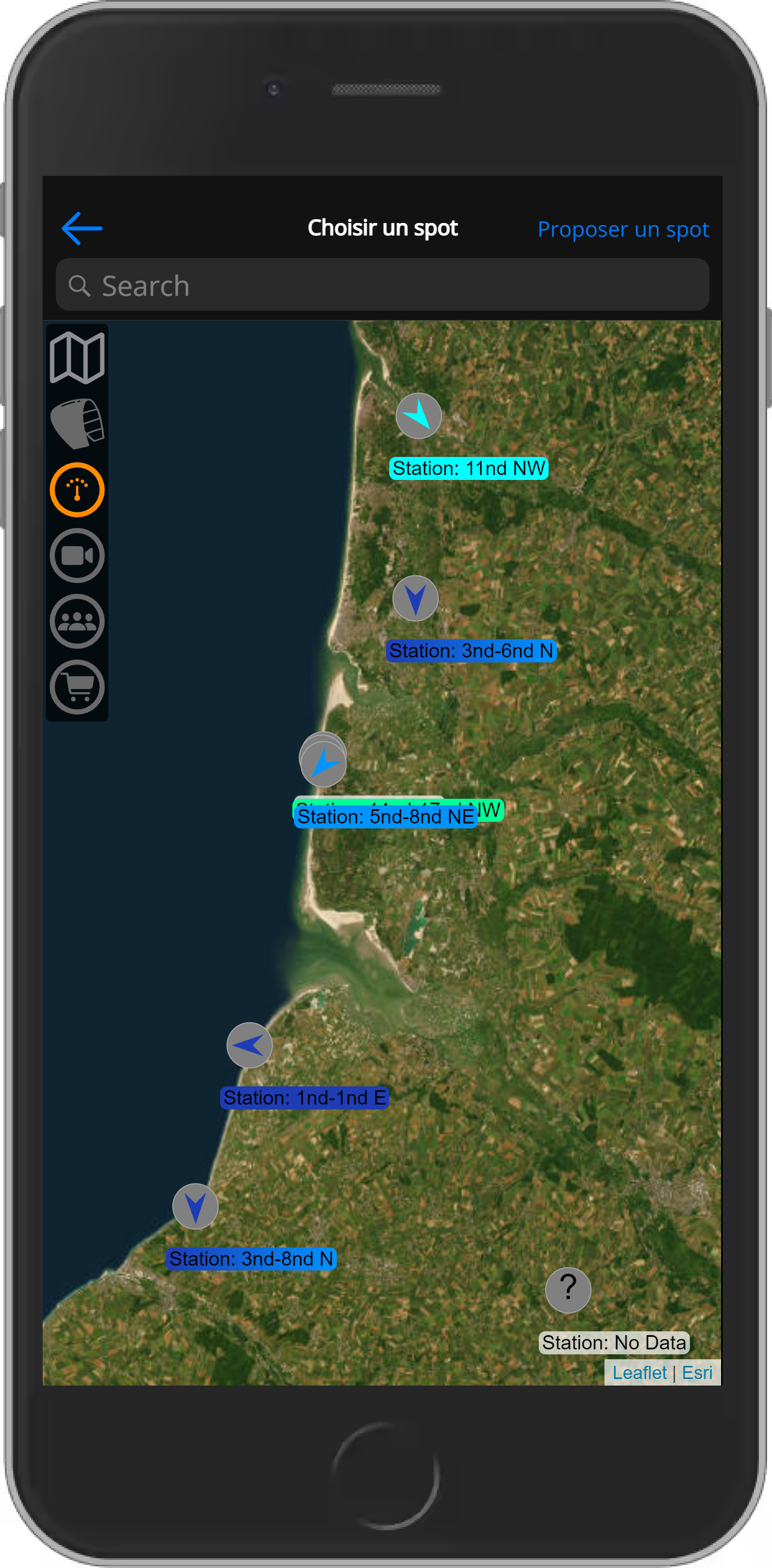Tap the question-mark No Data station
This screenshot has width=772, height=1568.
568,1290
